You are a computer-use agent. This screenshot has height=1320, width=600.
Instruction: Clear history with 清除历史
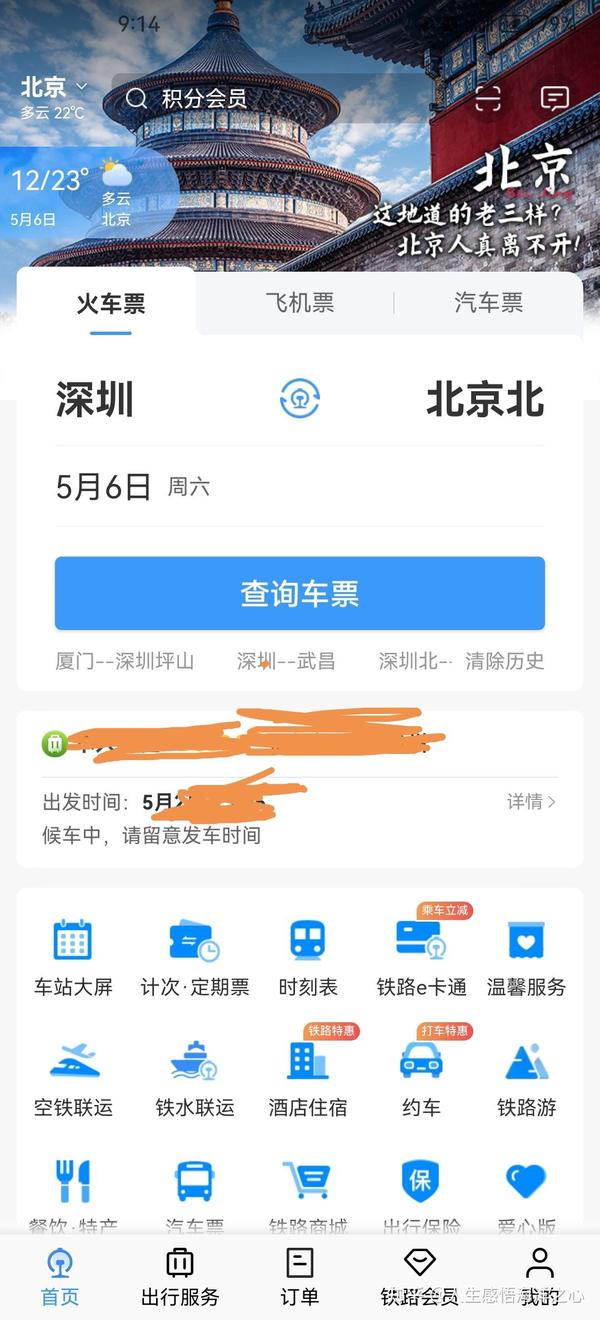(505, 661)
